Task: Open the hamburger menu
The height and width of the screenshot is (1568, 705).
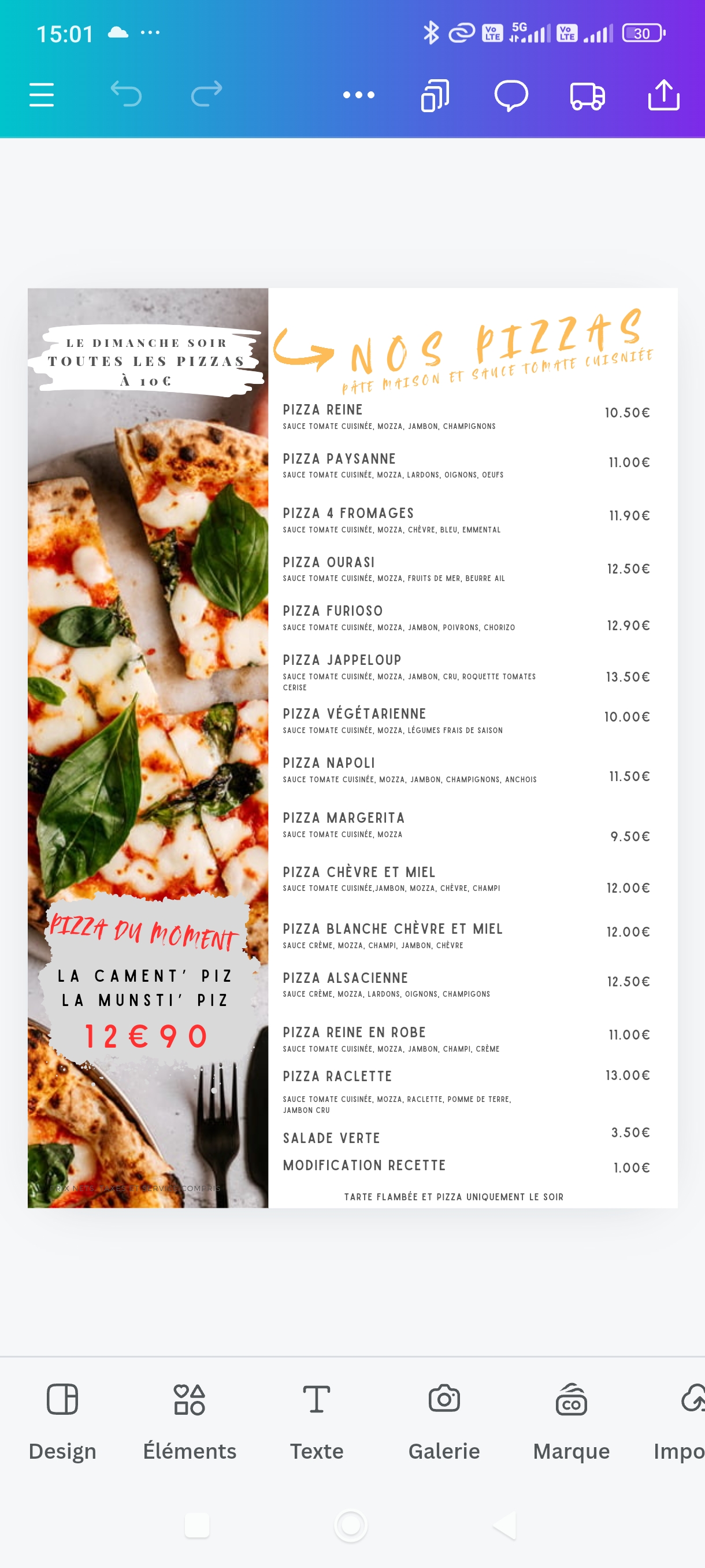Action: (42, 95)
